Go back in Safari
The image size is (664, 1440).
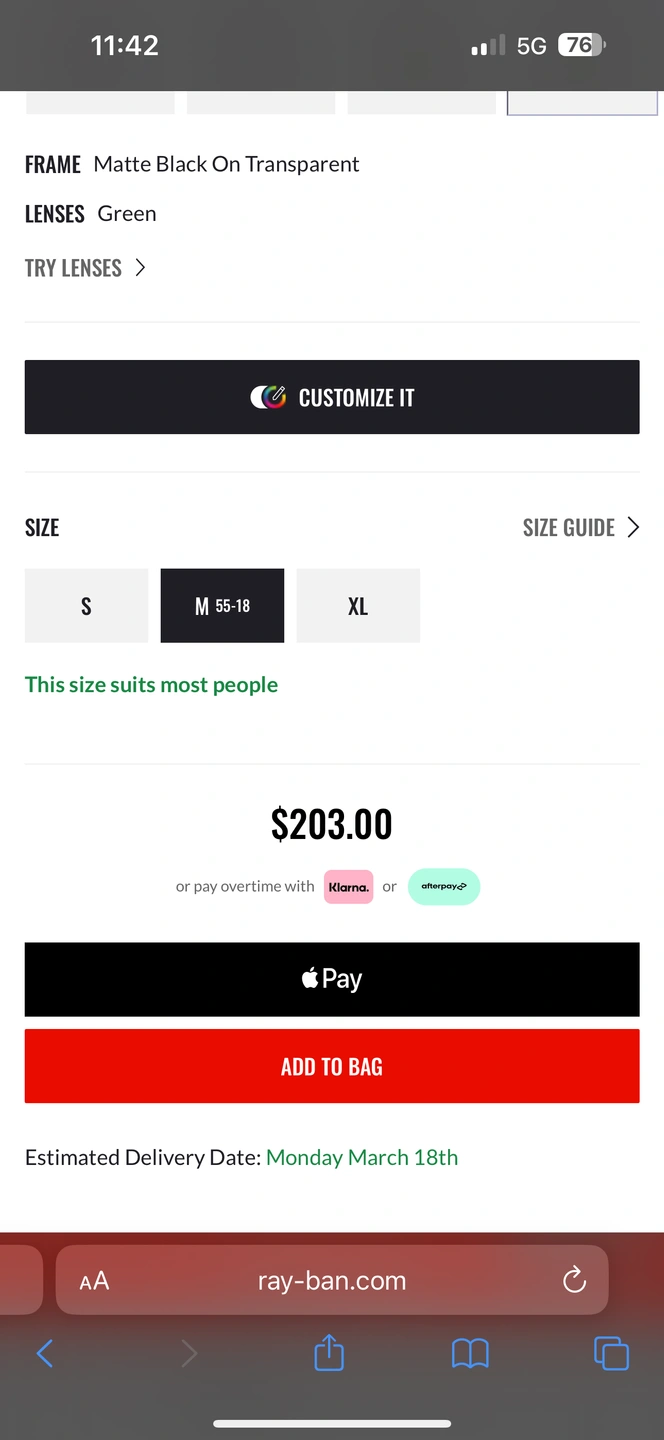[x=45, y=1354]
